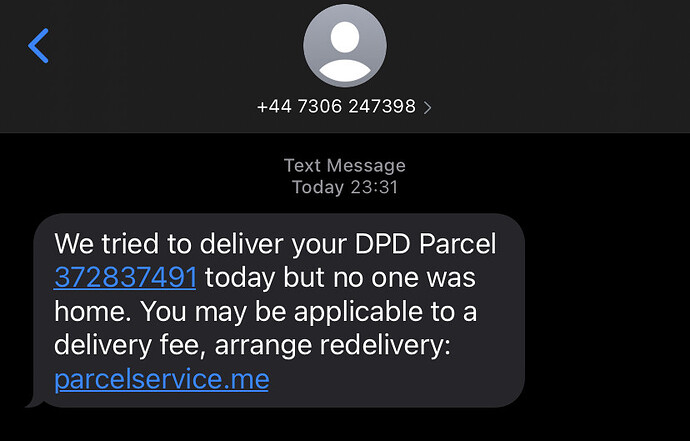
Task: Open contact details for +44 7306 247398
Action: coord(344,106)
